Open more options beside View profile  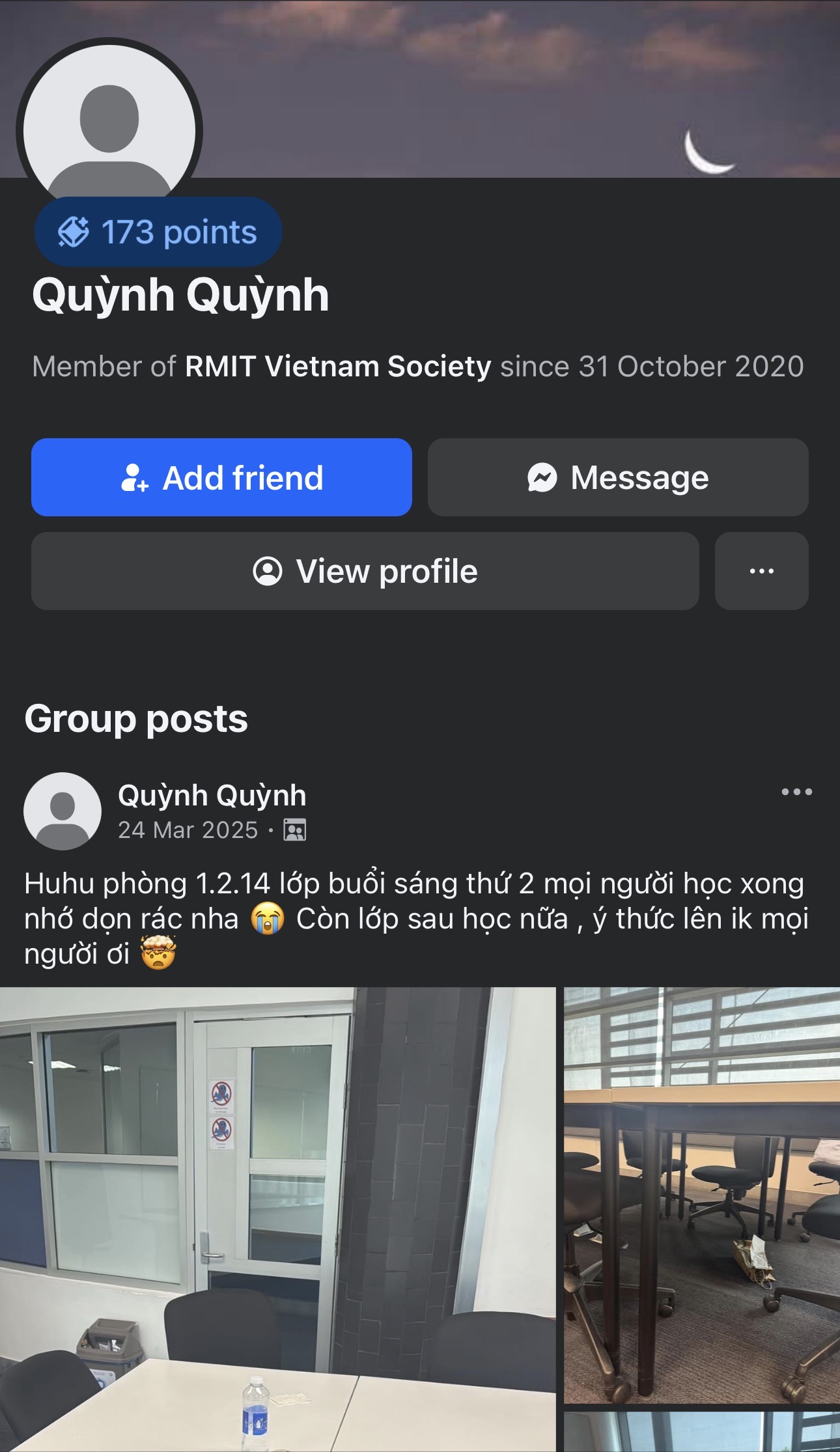761,571
